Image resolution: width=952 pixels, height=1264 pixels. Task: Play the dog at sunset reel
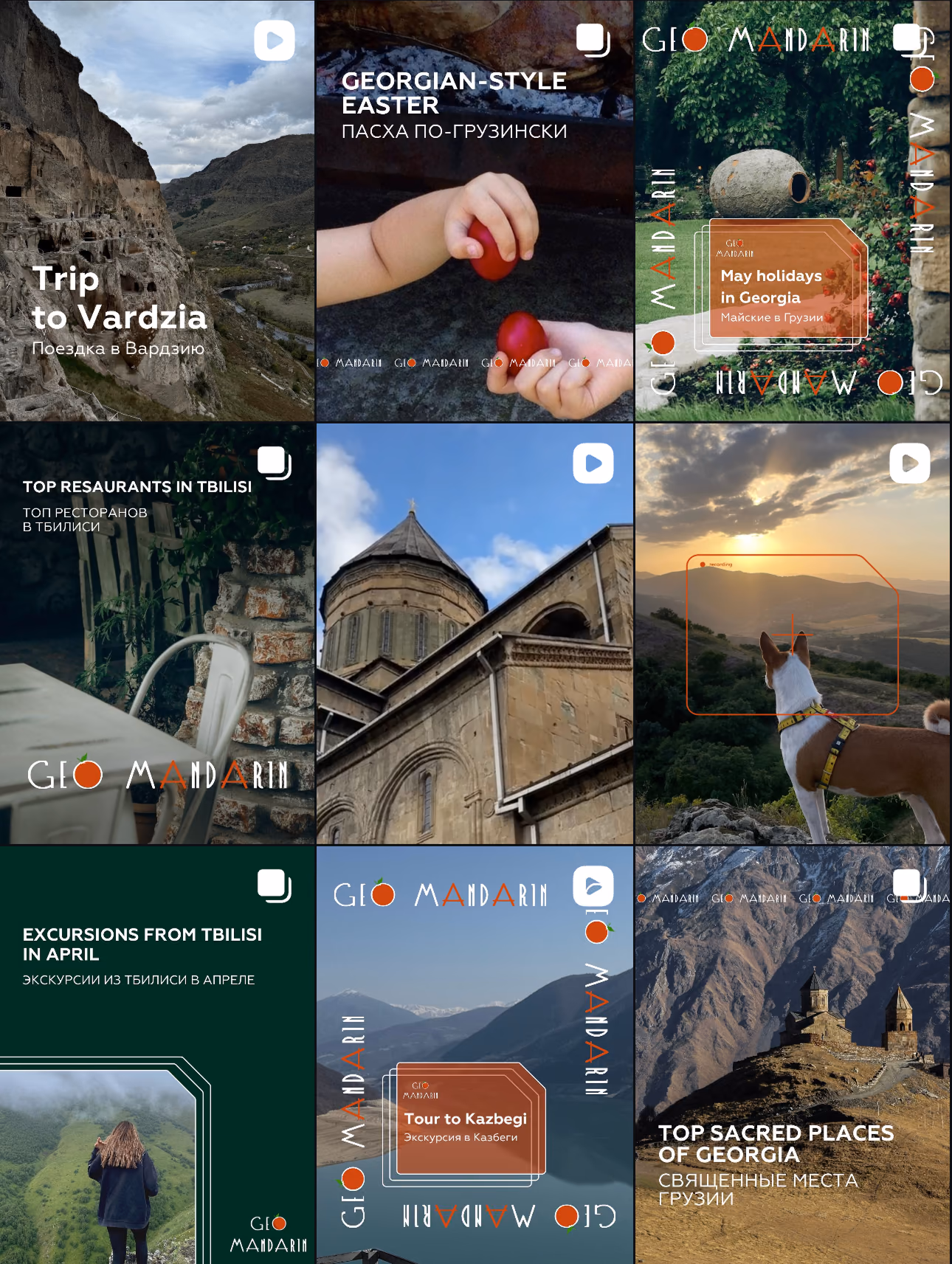(x=793, y=633)
